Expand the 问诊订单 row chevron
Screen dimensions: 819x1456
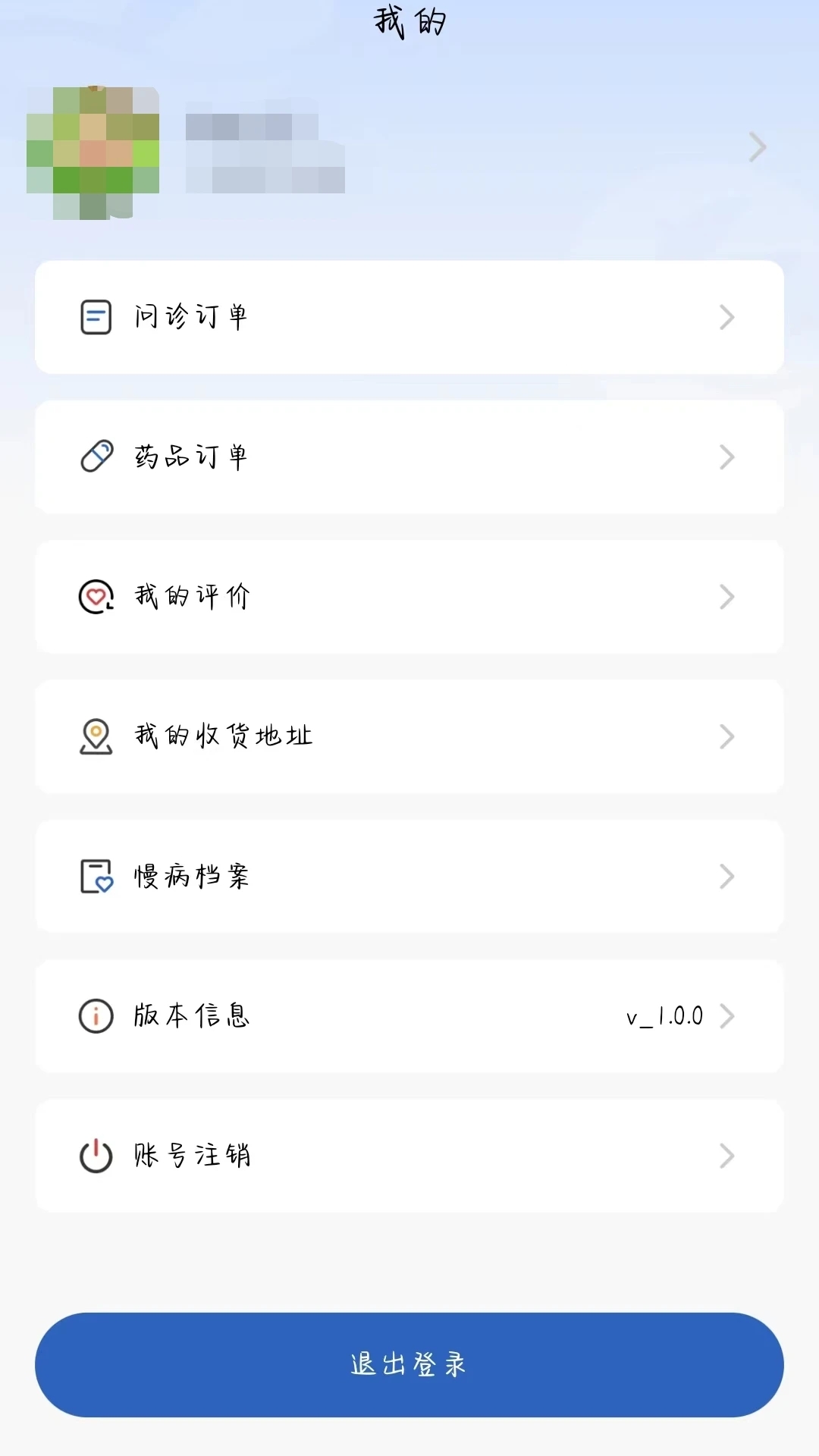726,317
